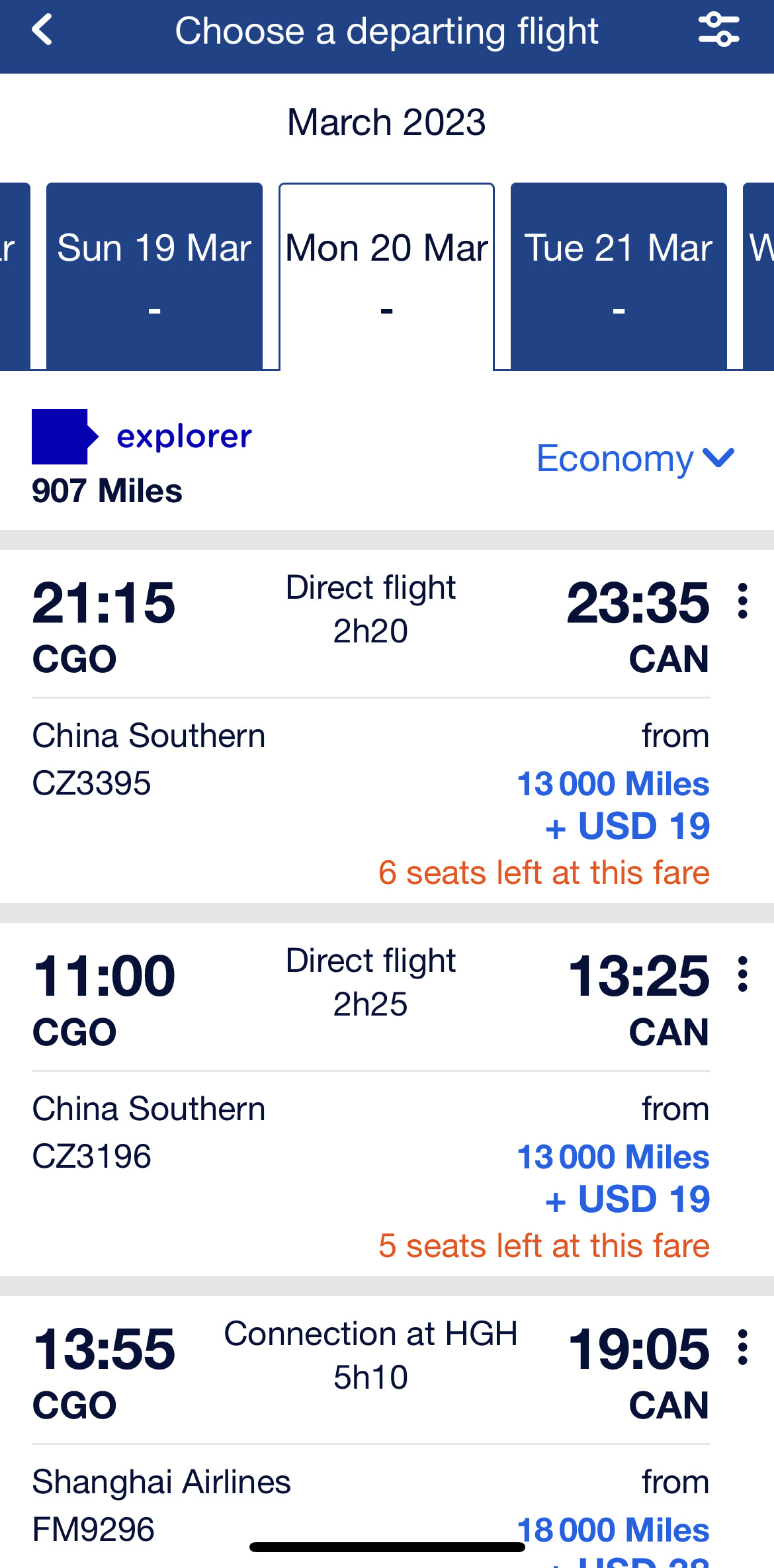Open more options for the 13:25 arrival
The width and height of the screenshot is (774, 1568).
point(743,974)
